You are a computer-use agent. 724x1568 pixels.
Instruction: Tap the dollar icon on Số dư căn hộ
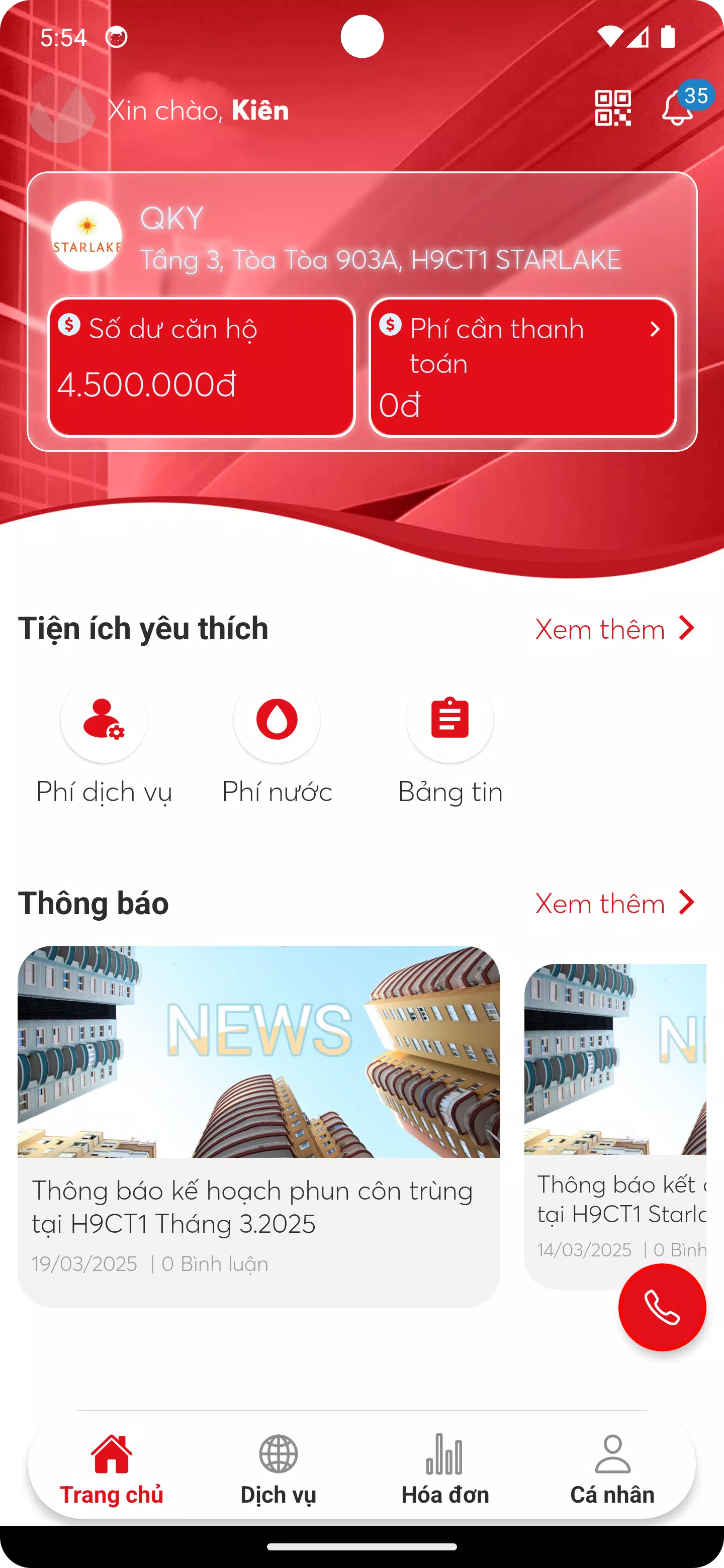tap(69, 327)
